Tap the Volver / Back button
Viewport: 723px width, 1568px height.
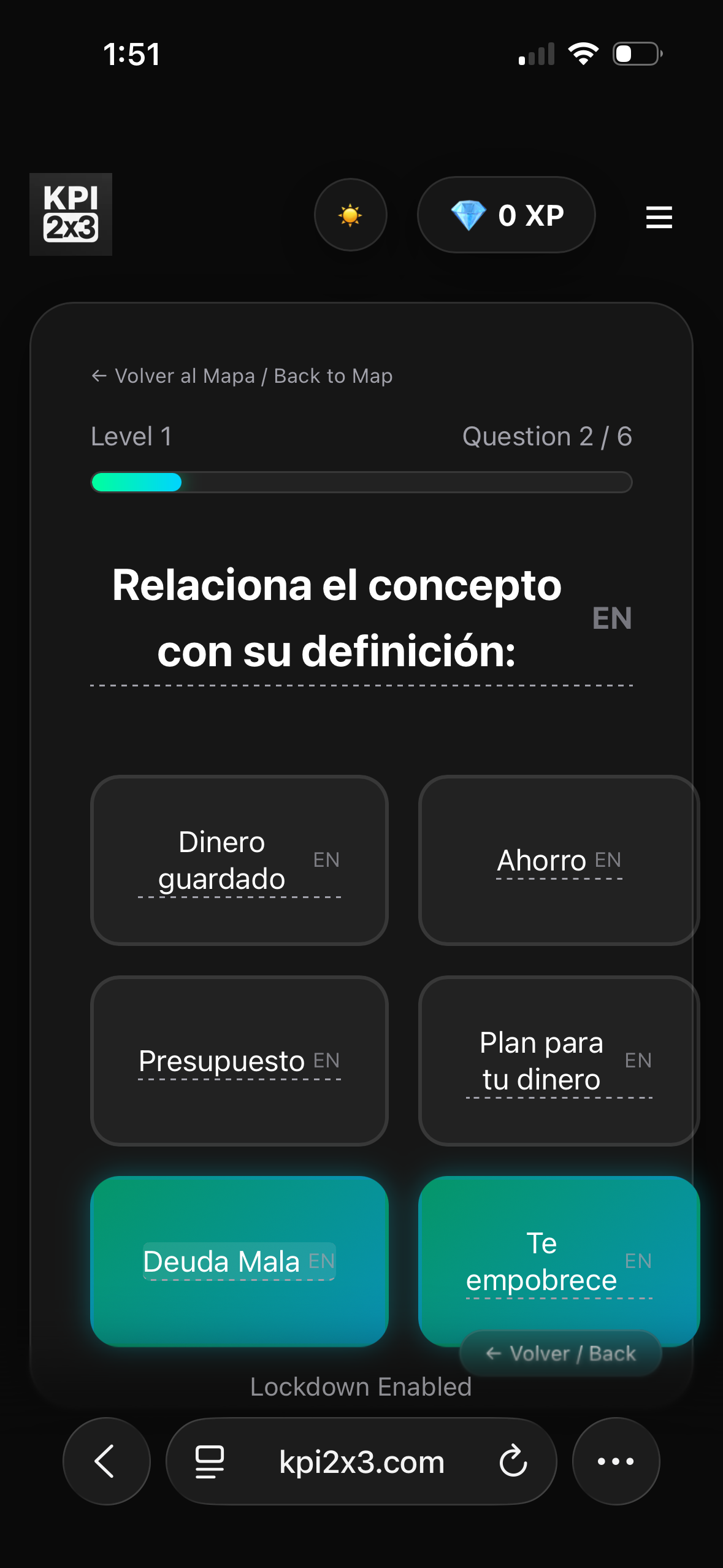point(560,1353)
